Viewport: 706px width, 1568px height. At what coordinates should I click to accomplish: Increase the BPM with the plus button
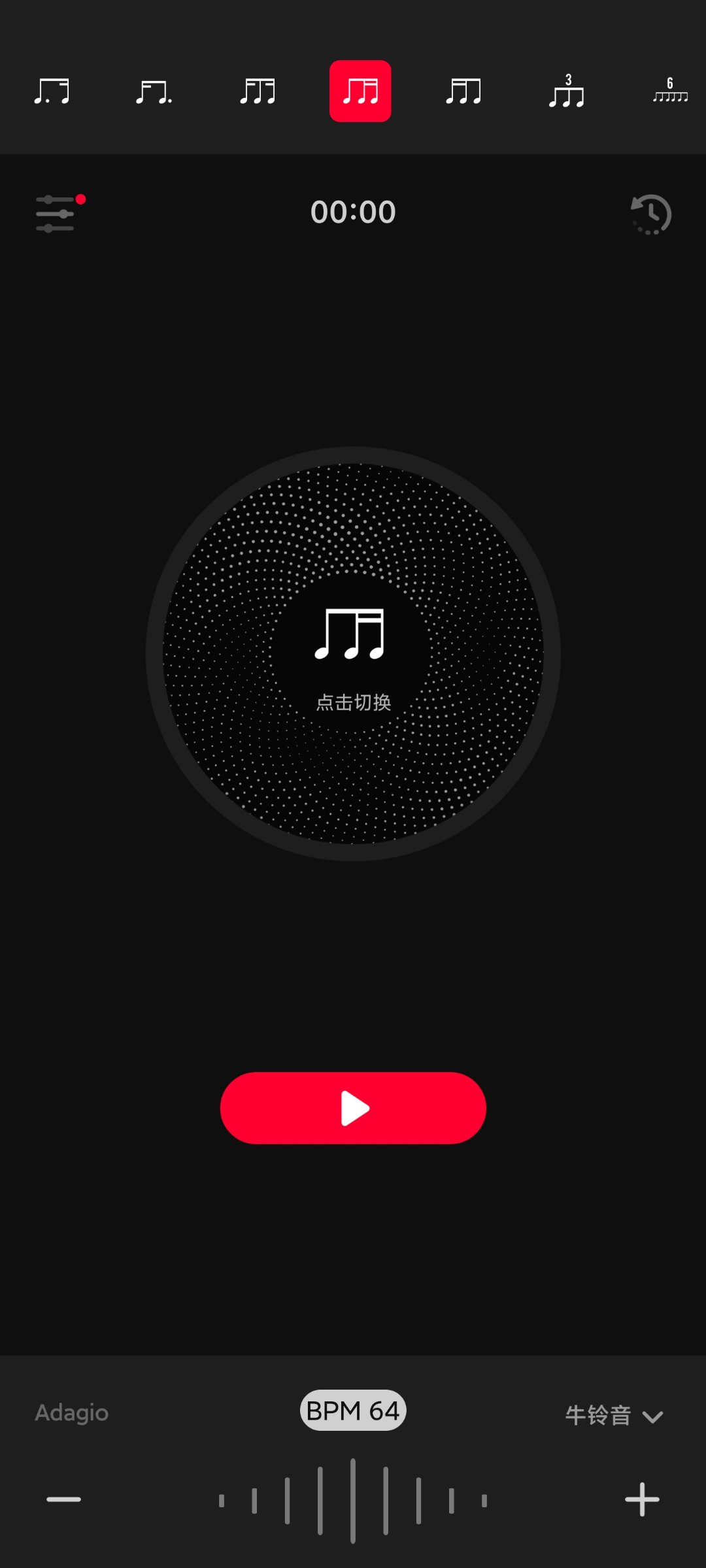click(x=642, y=1499)
